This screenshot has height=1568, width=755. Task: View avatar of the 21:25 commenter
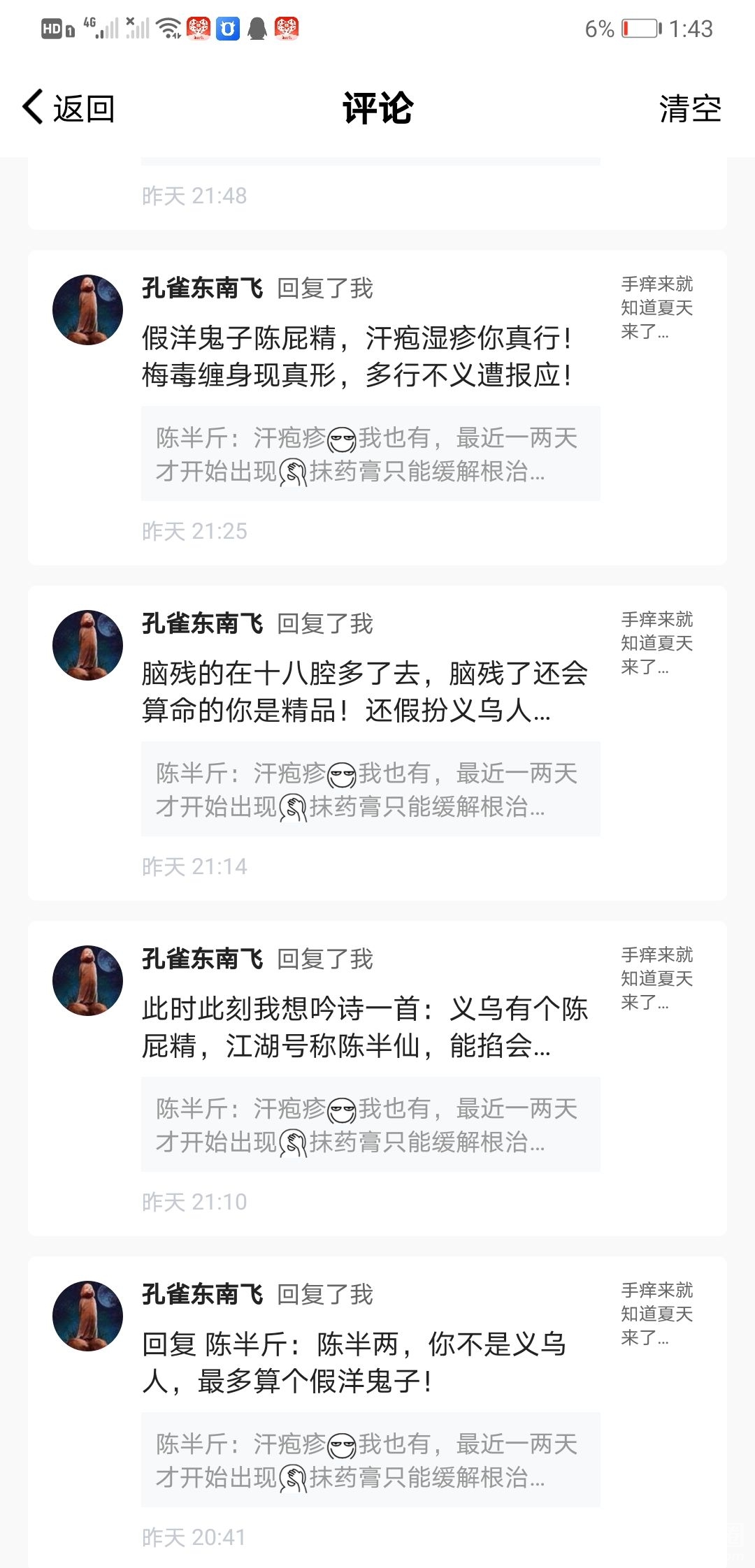click(87, 310)
